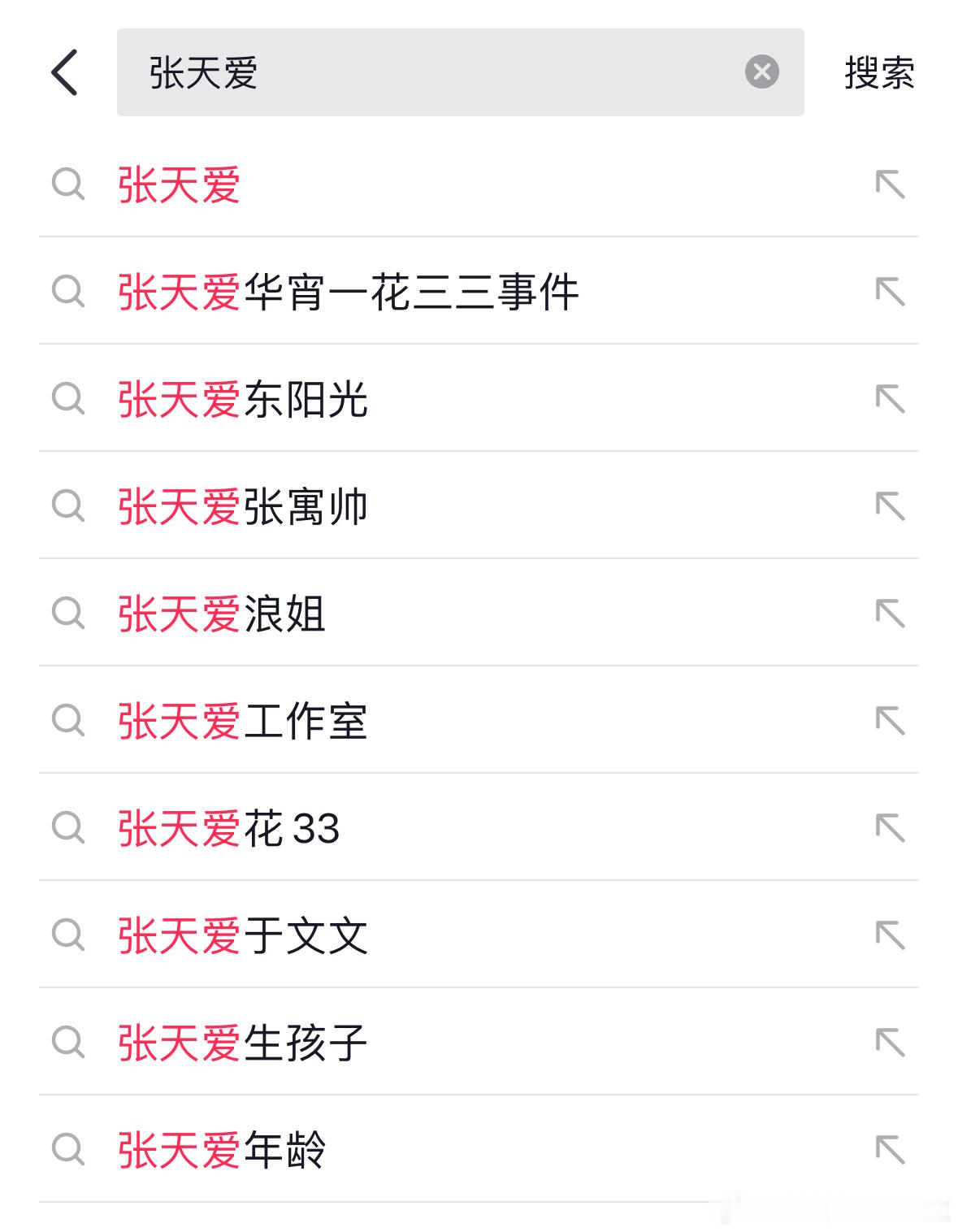The height and width of the screenshot is (1232, 958).
Task: Tap the magnifier icon beside 张天爱
Action: pyautogui.click(x=70, y=184)
